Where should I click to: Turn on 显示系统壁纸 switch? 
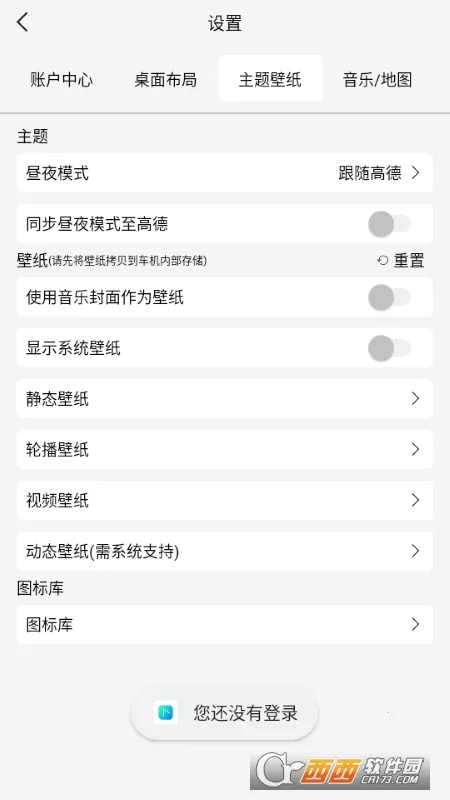coord(389,348)
